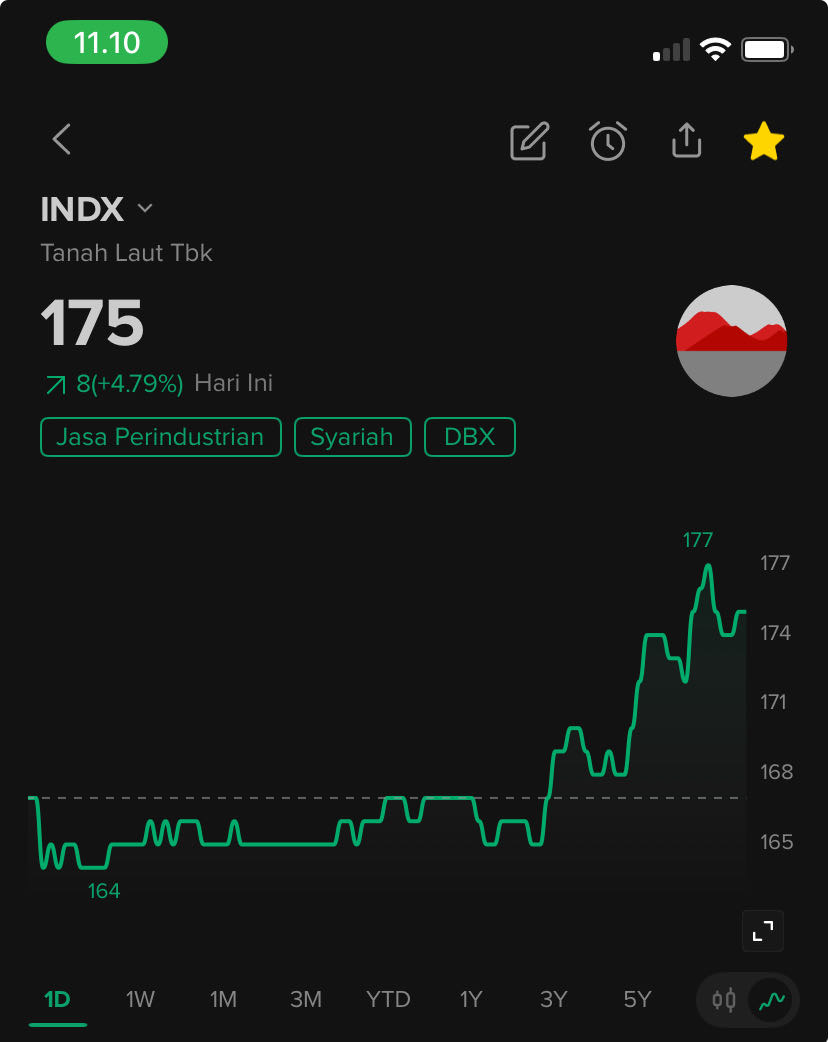828x1042 pixels.
Task: Switch chart range to 1M
Action: click(x=223, y=999)
